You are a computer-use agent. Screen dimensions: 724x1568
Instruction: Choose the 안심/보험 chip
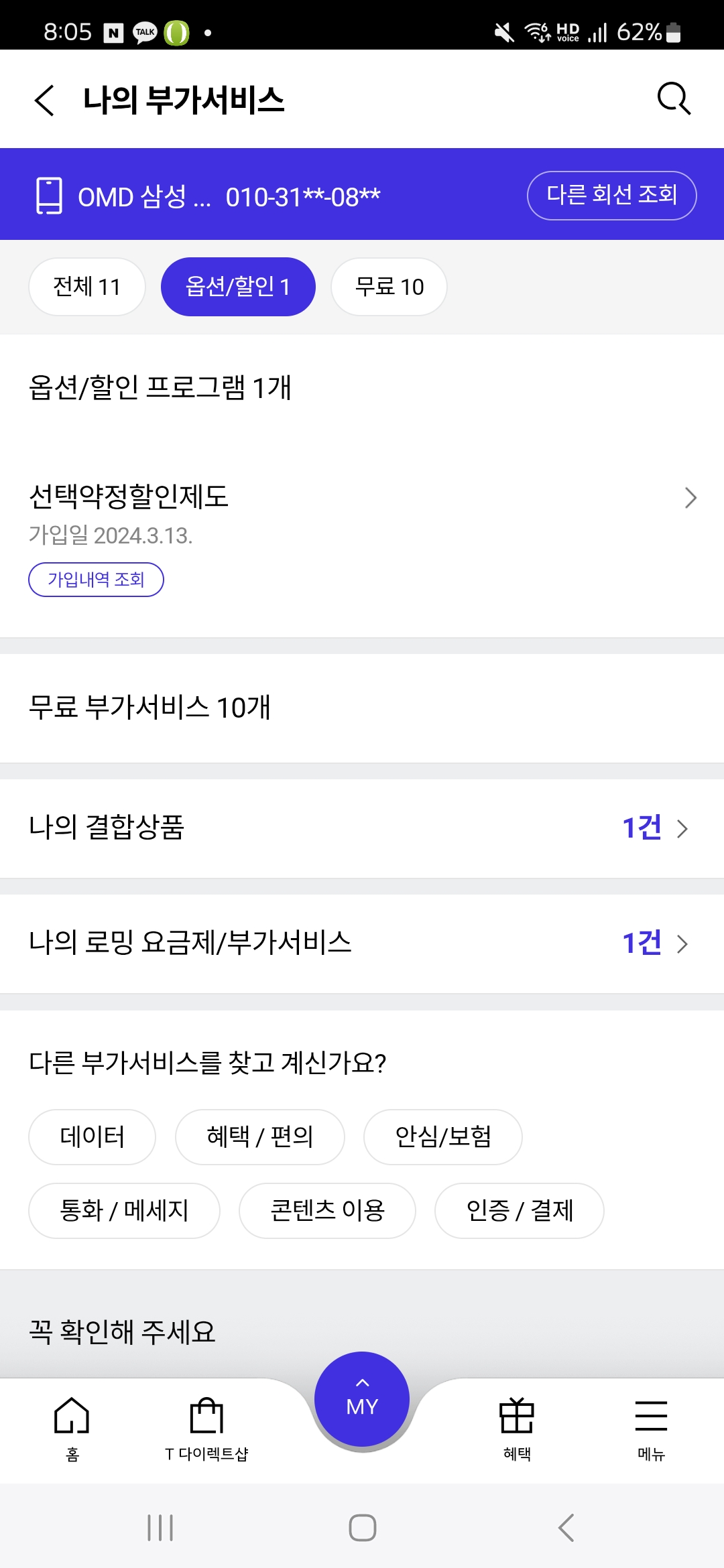tap(443, 1137)
